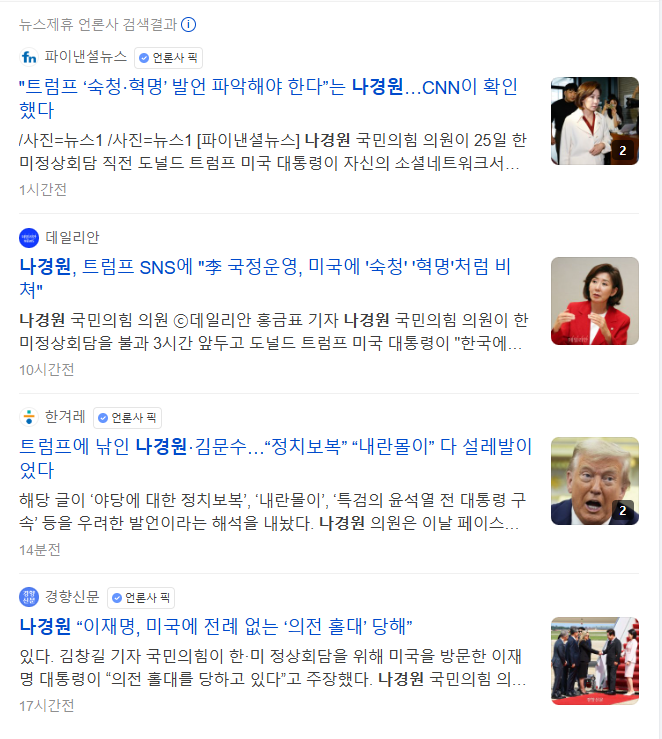
Task: Open the 경향신문 publisher link
Action: [x=71, y=597]
